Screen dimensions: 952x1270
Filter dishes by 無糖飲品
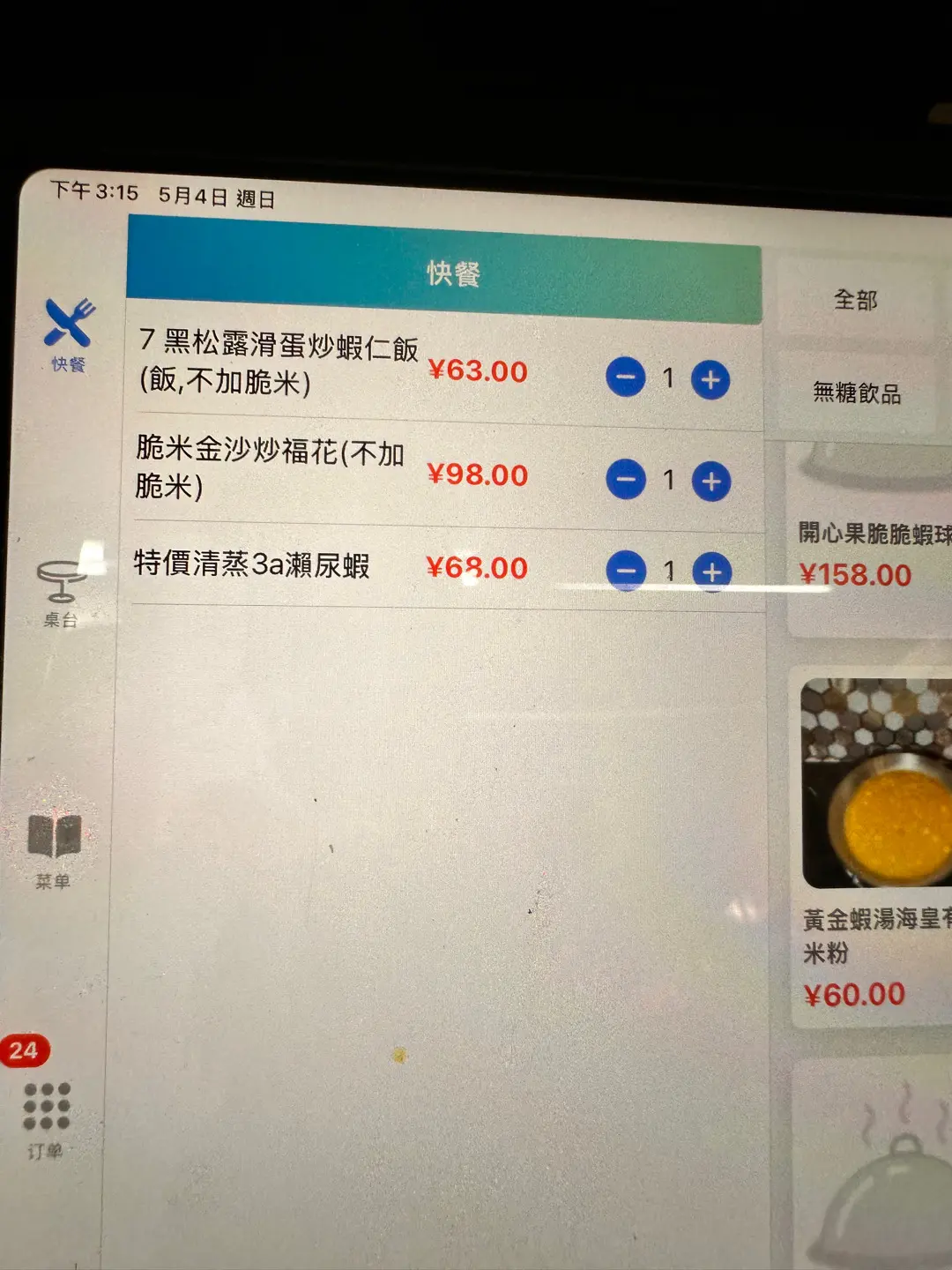856,392
